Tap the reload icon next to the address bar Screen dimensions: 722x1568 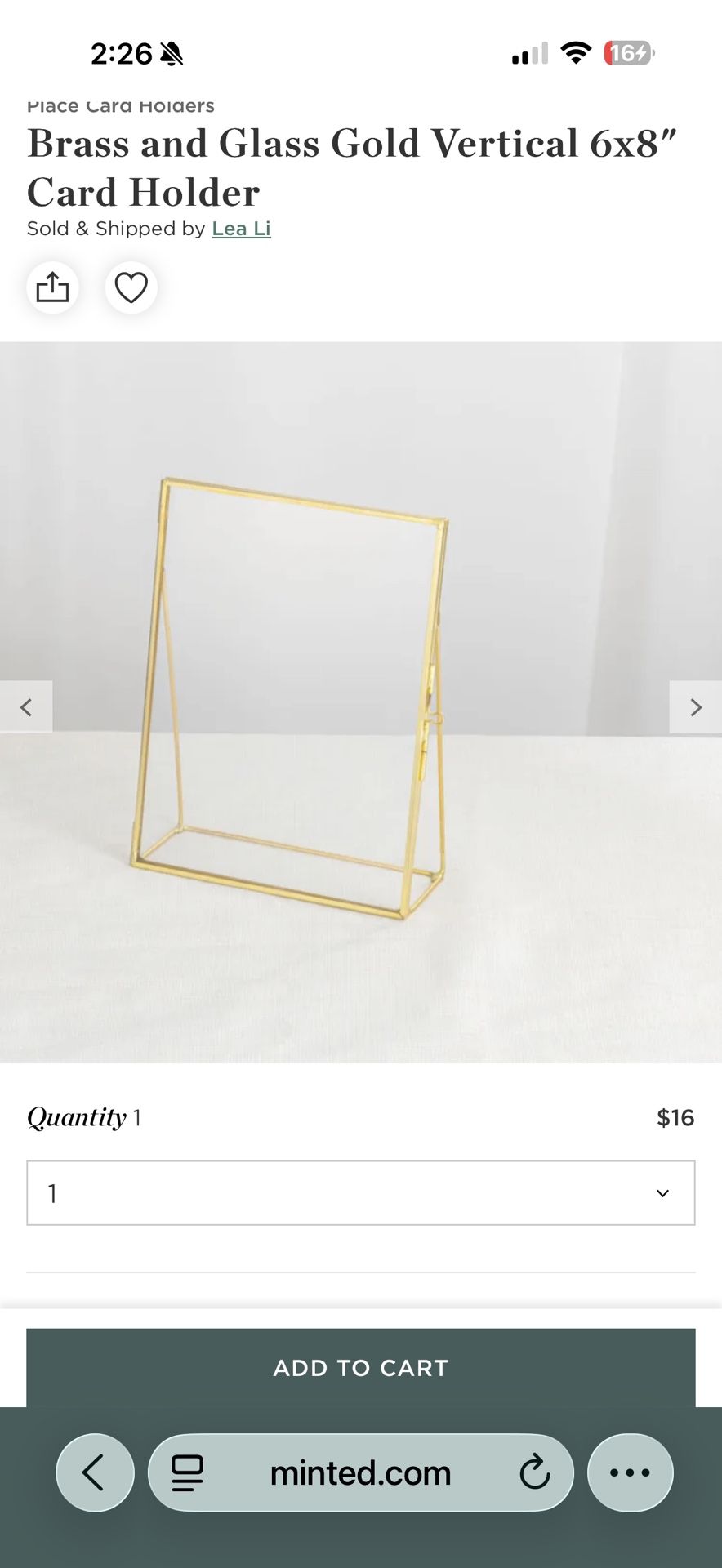535,1472
